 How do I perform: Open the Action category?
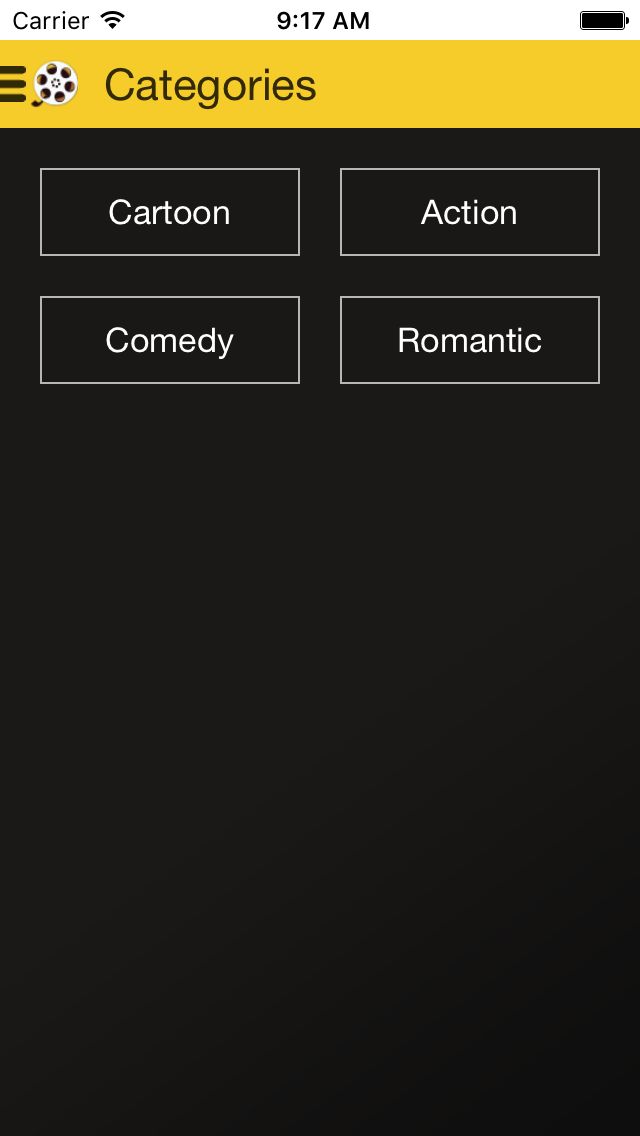pyautogui.click(x=470, y=212)
